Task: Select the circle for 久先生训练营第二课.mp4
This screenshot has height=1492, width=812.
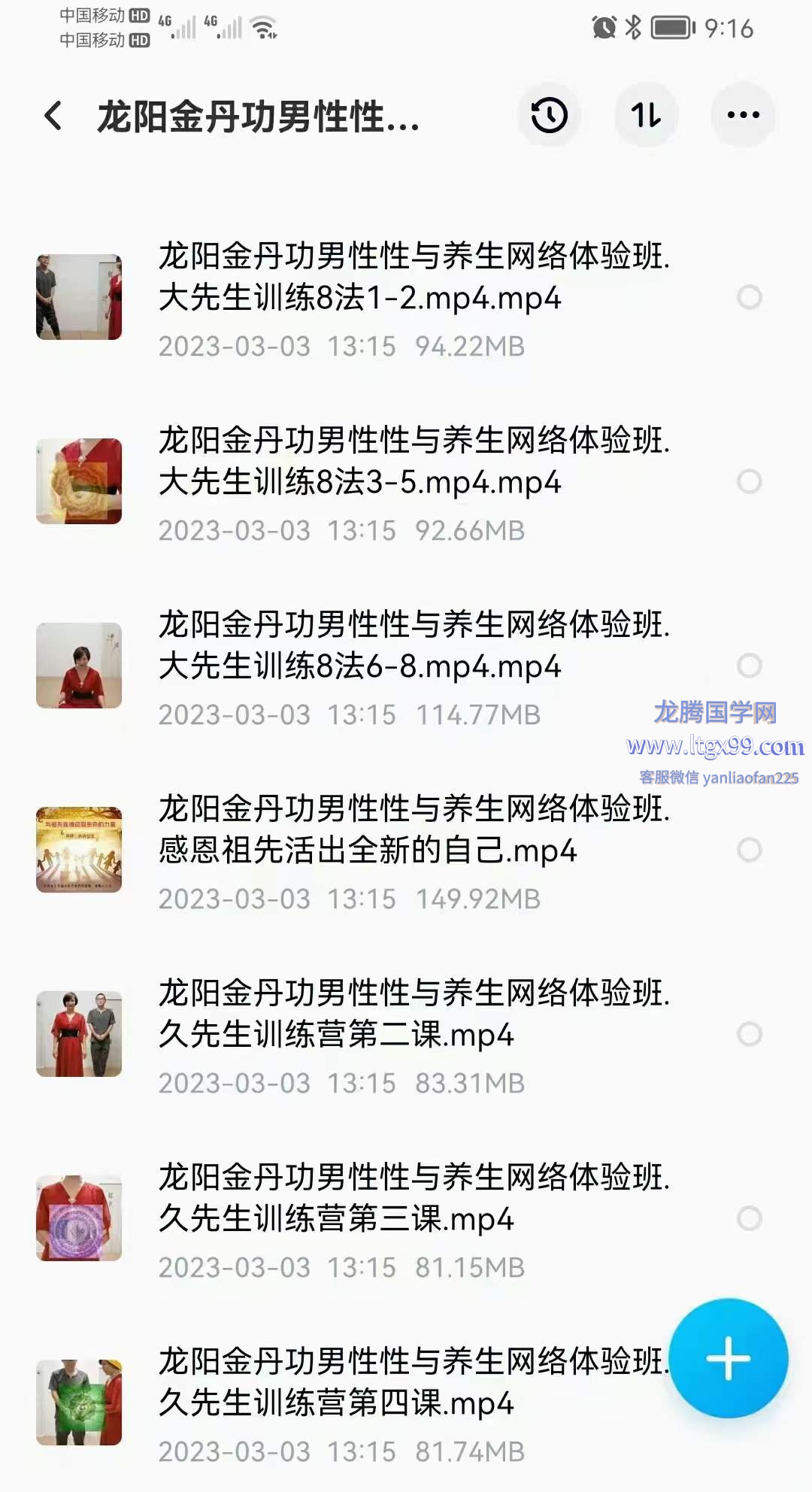Action: click(749, 1034)
